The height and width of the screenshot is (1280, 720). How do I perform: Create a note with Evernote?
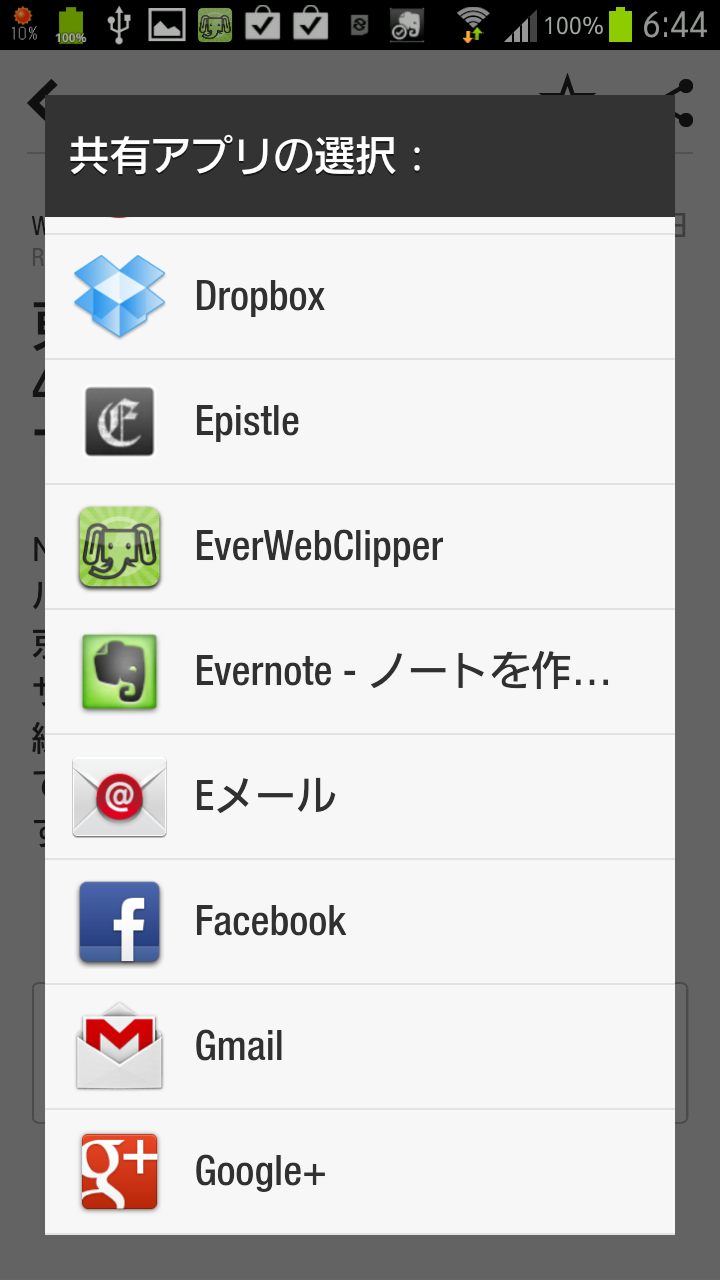[360, 672]
